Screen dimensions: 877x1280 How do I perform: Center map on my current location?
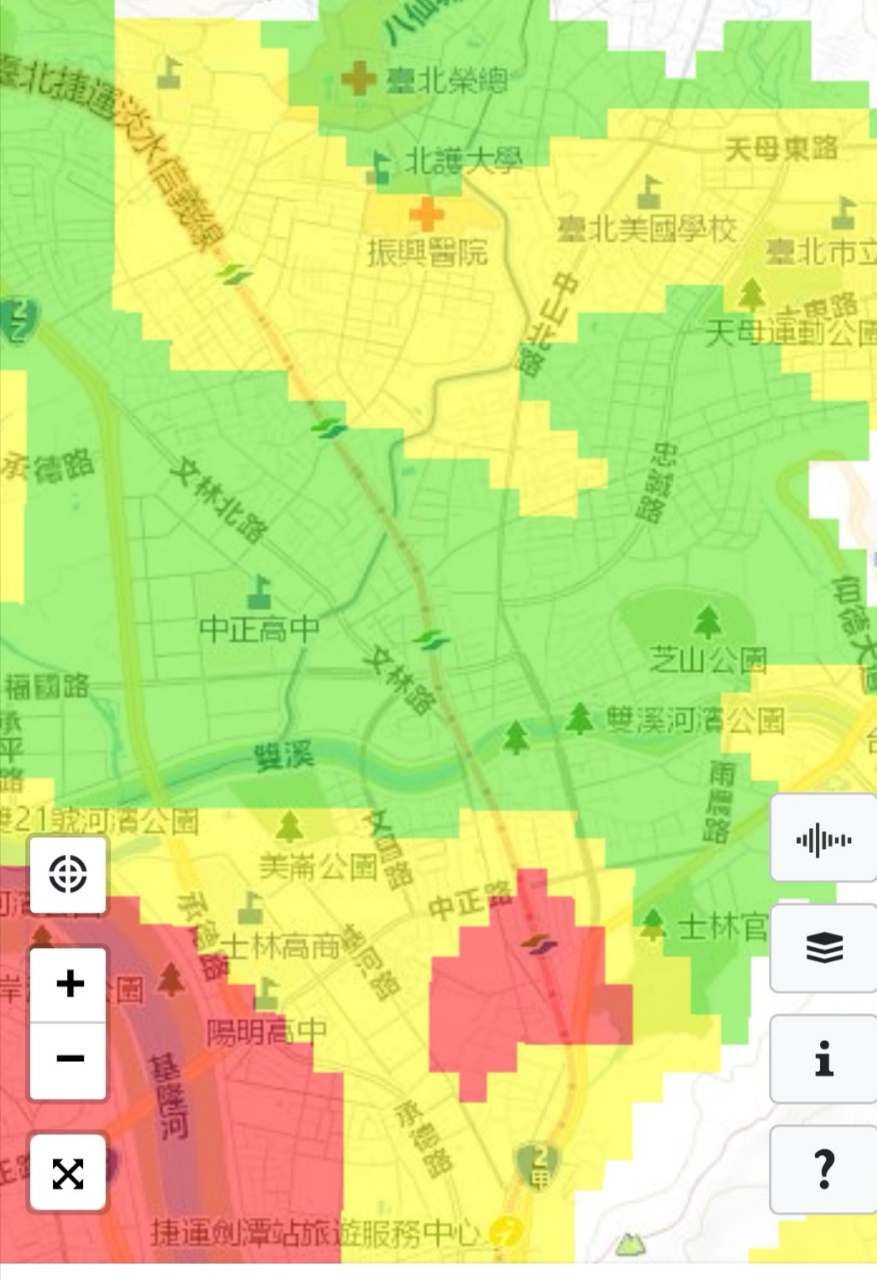[68, 875]
